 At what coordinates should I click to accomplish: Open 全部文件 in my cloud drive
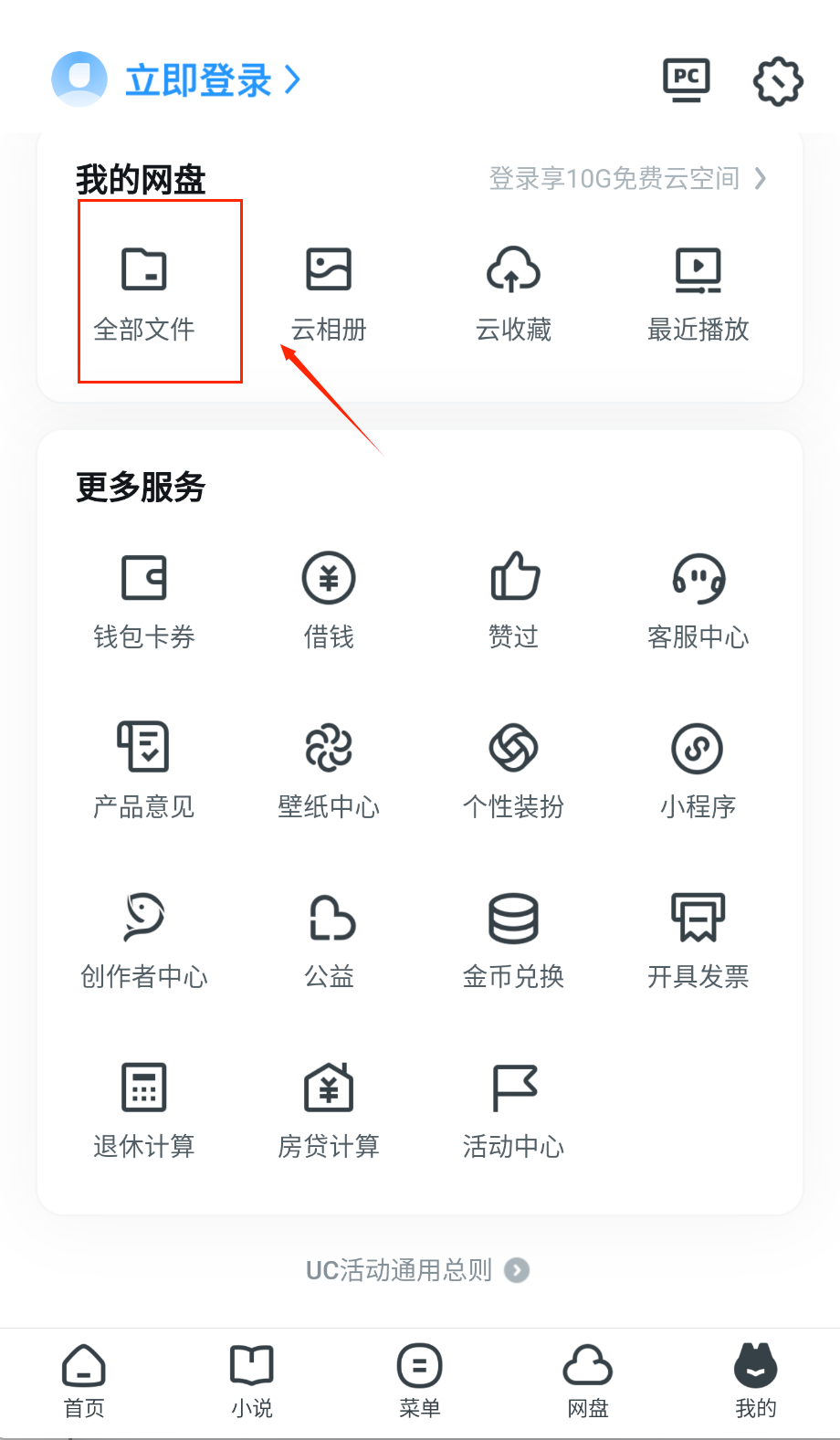point(144,292)
